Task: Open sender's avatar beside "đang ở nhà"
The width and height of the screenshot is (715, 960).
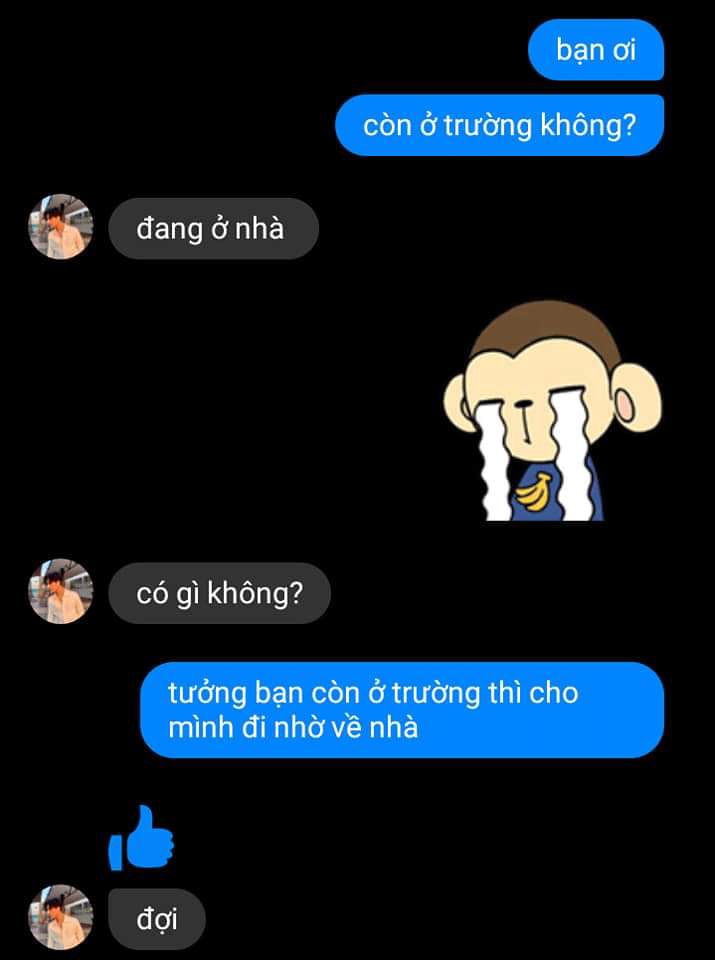Action: (60, 227)
